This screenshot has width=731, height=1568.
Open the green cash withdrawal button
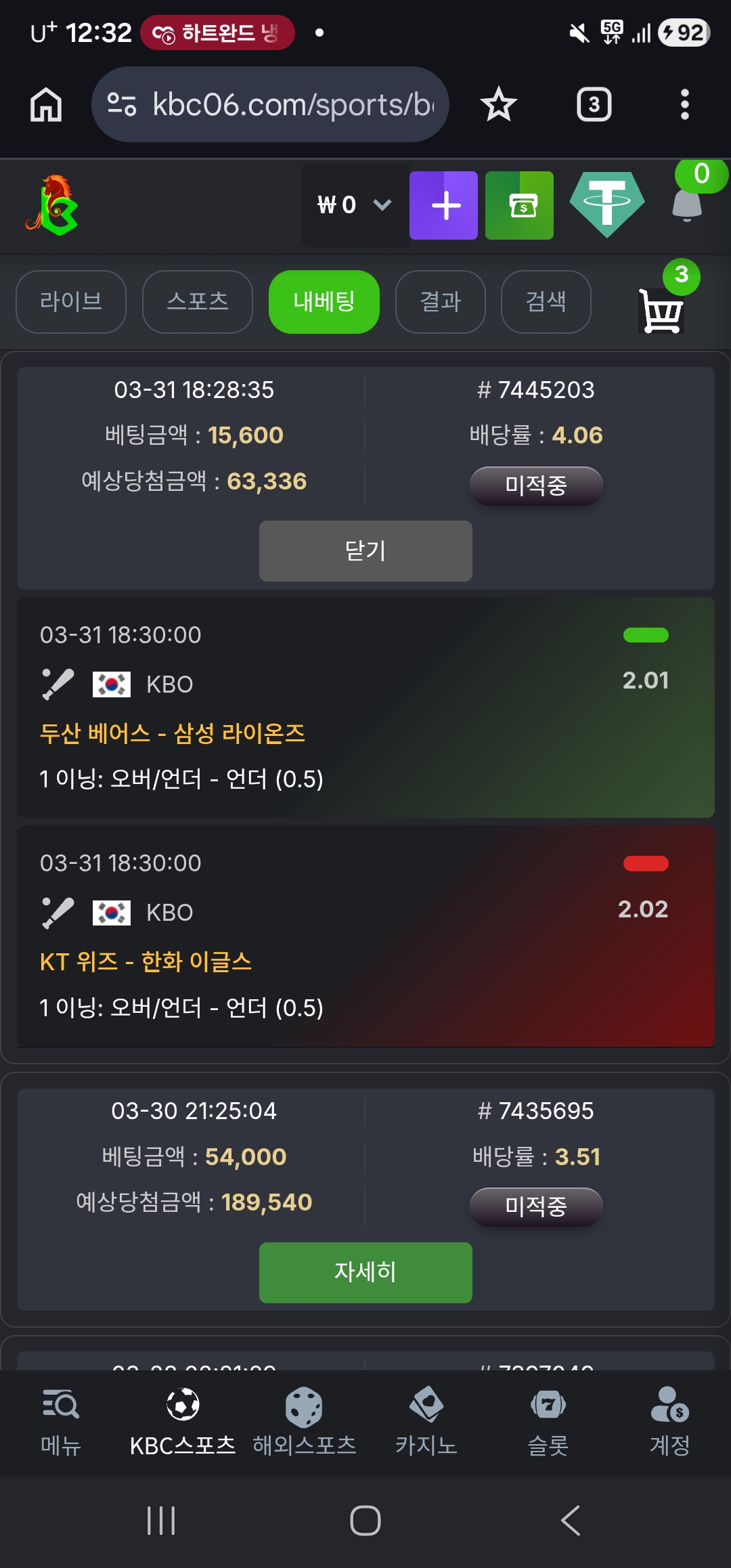click(x=519, y=205)
